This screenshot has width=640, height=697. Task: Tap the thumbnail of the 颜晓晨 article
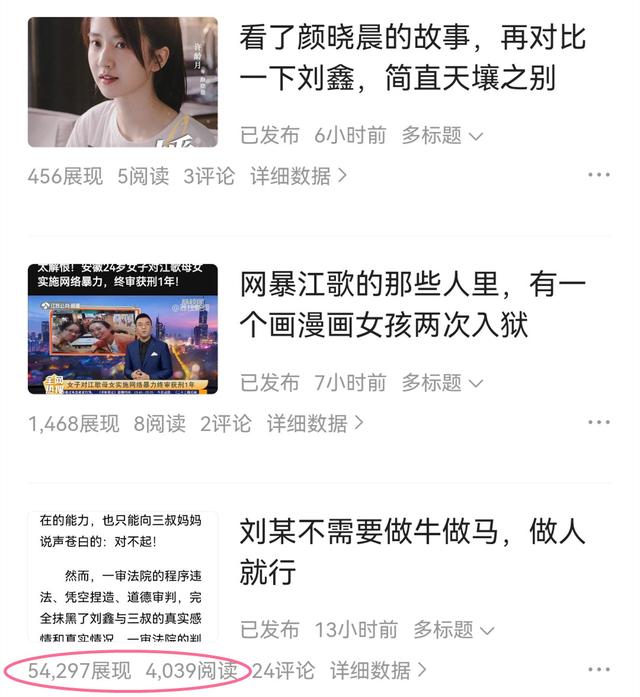[122, 82]
